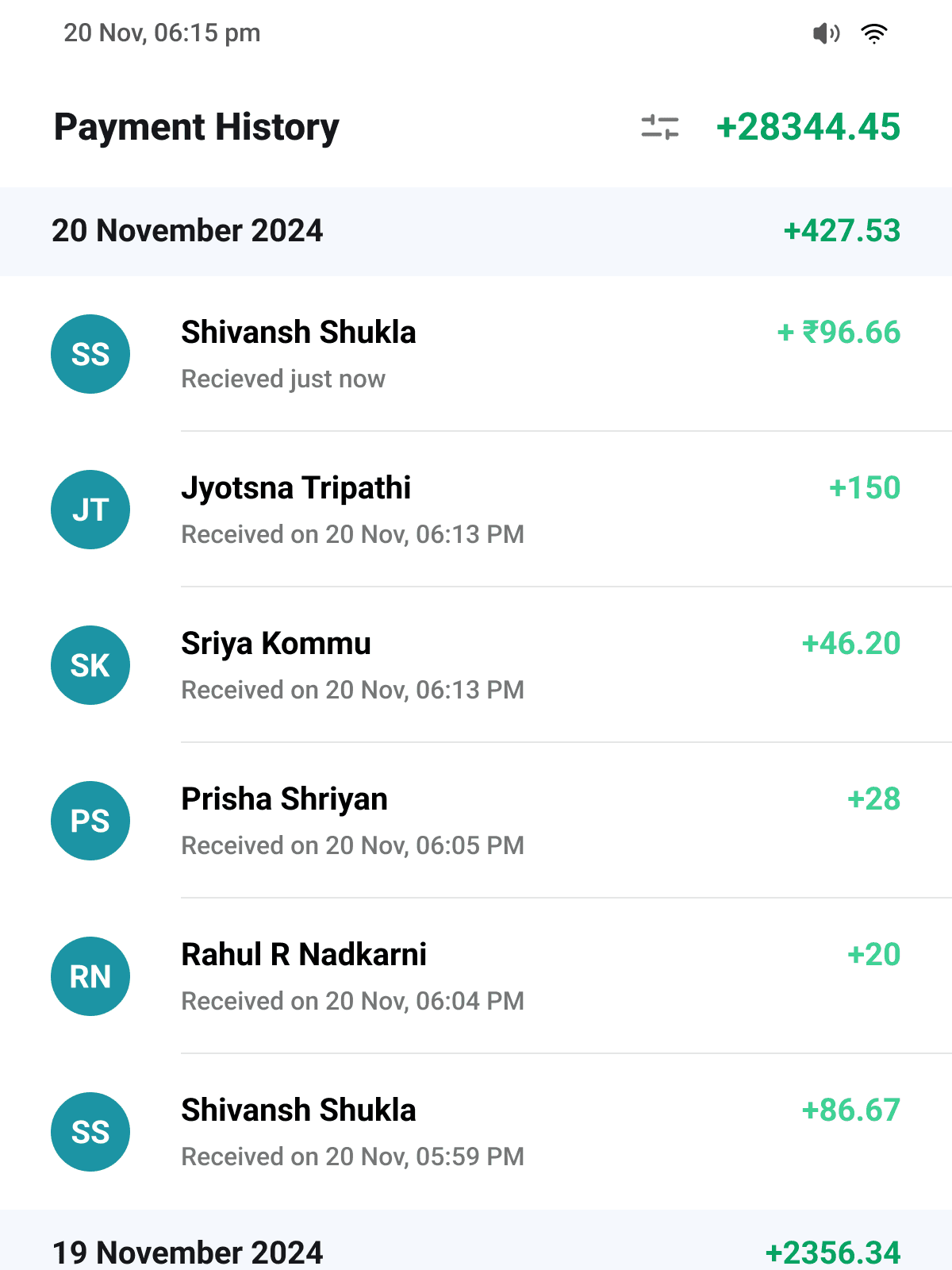
Task: View Jyotsna Tripathi's +150 payment
Action: (x=476, y=510)
